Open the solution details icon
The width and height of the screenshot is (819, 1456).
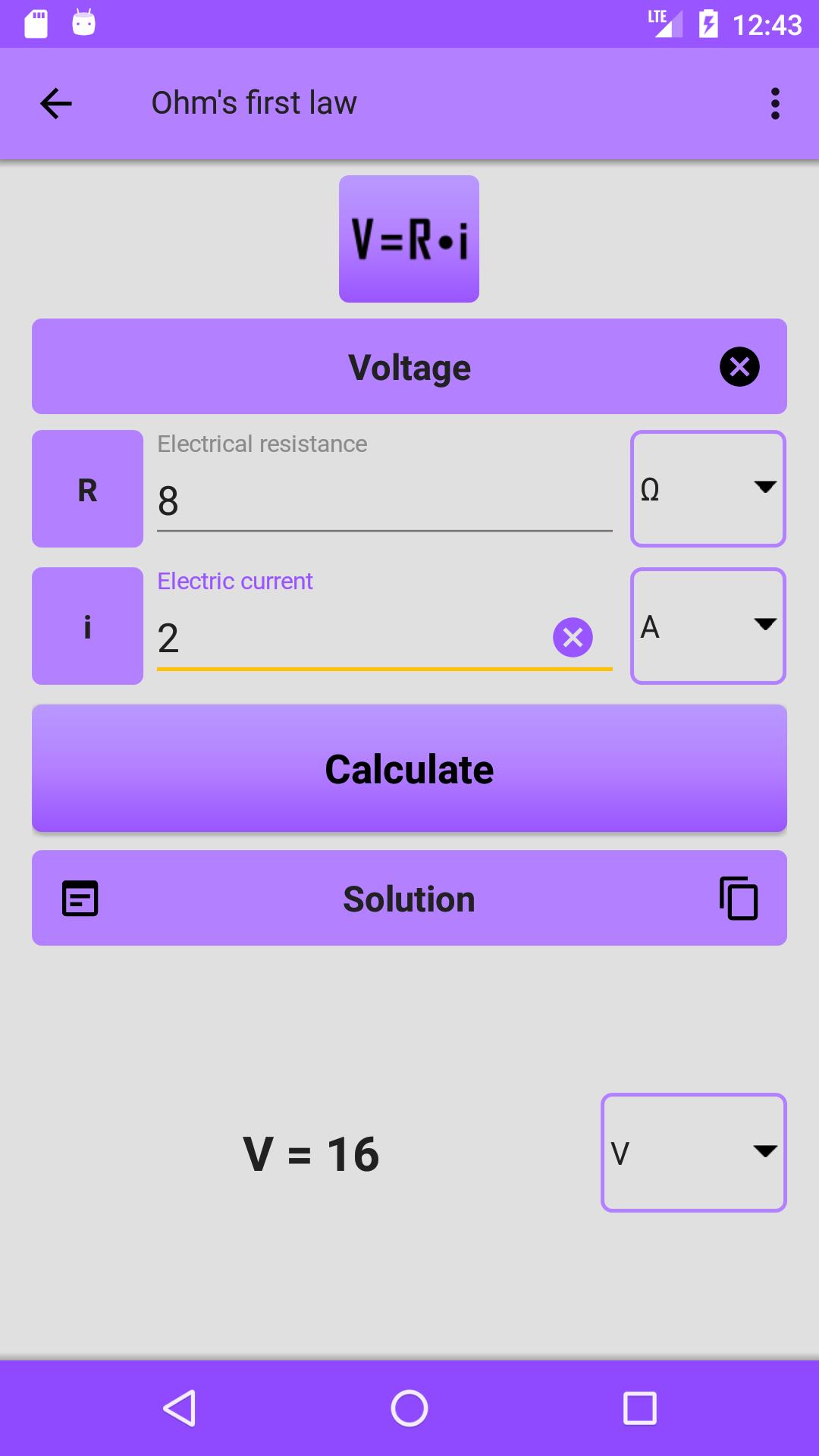(x=80, y=899)
